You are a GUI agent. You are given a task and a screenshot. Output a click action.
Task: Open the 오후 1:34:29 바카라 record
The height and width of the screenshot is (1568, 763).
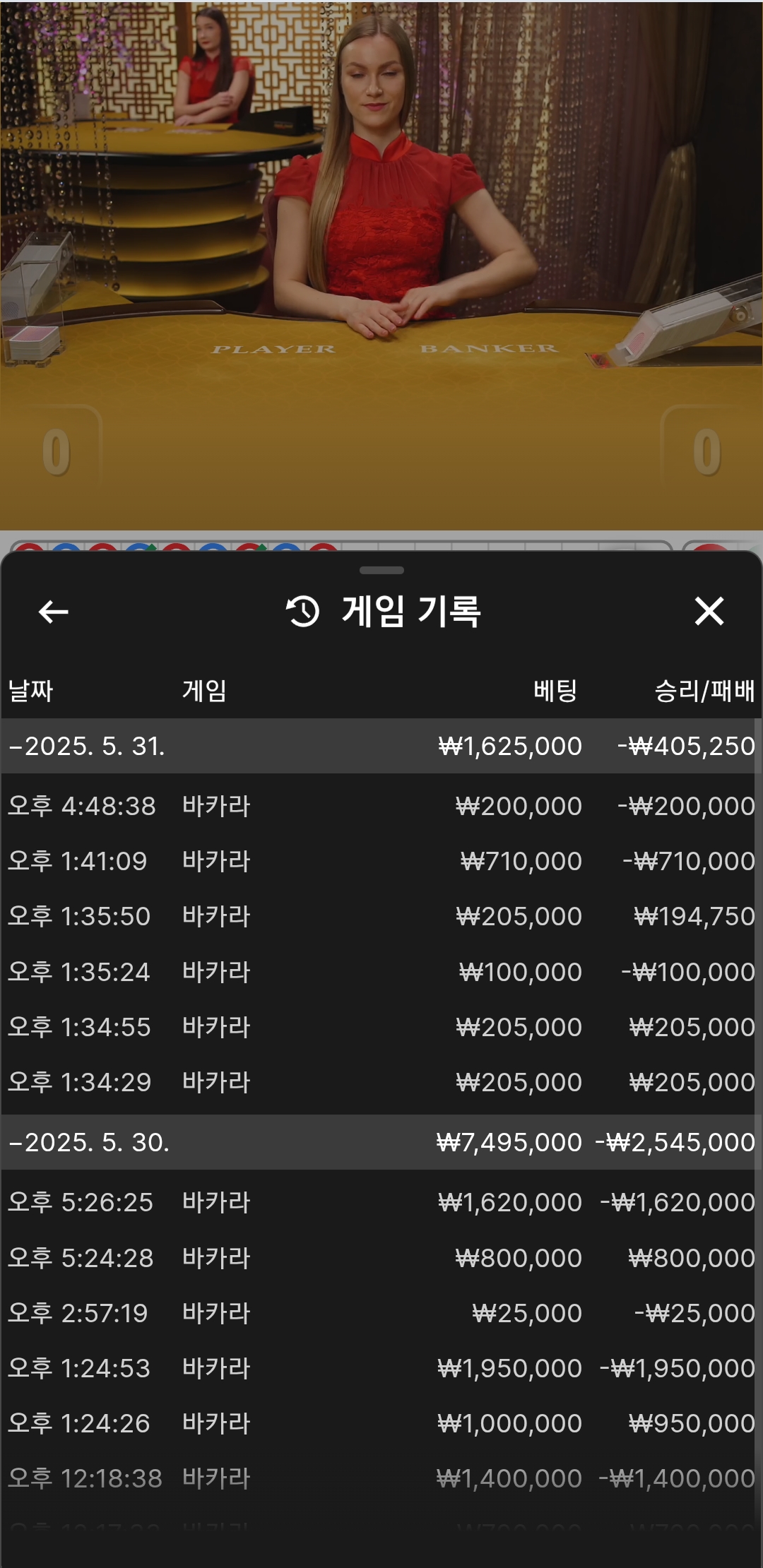point(381,1082)
